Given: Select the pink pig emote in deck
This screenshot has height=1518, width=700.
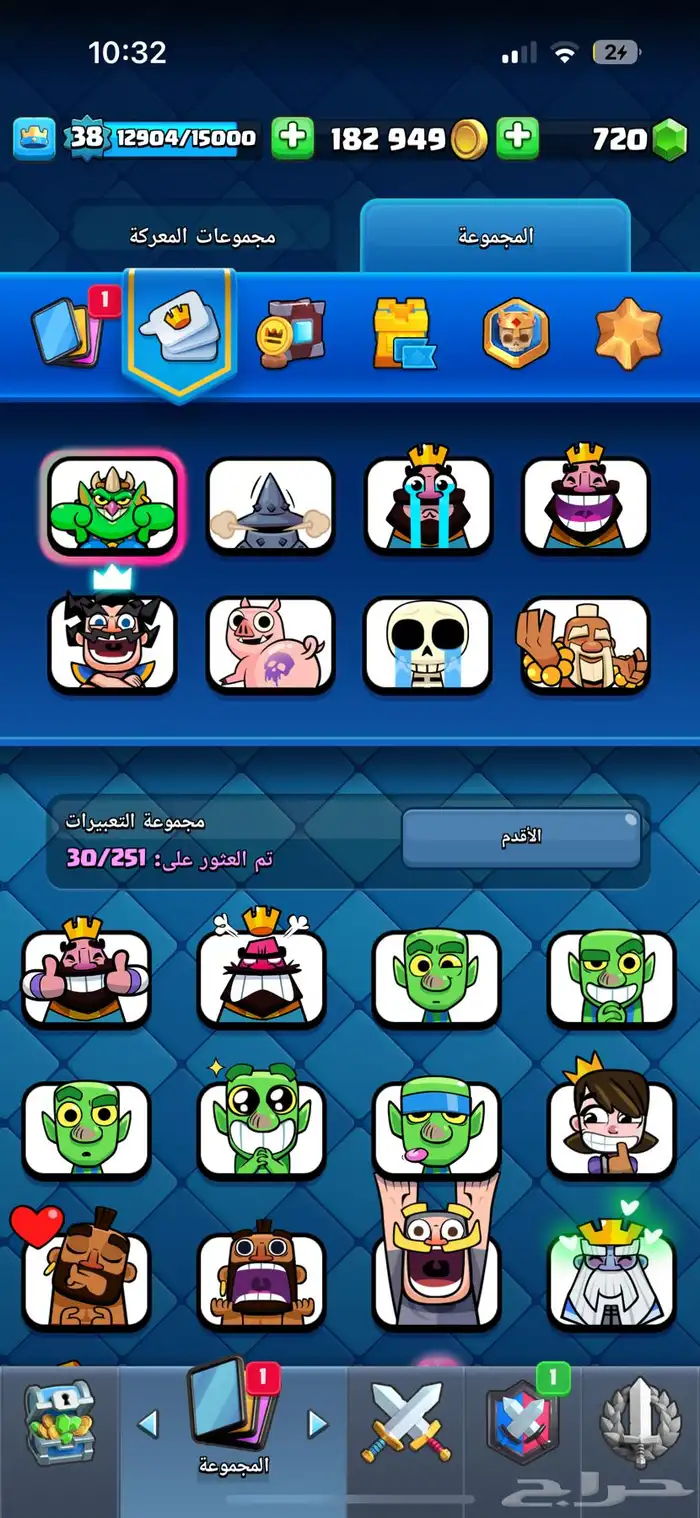Looking at the screenshot, I should (x=270, y=645).
